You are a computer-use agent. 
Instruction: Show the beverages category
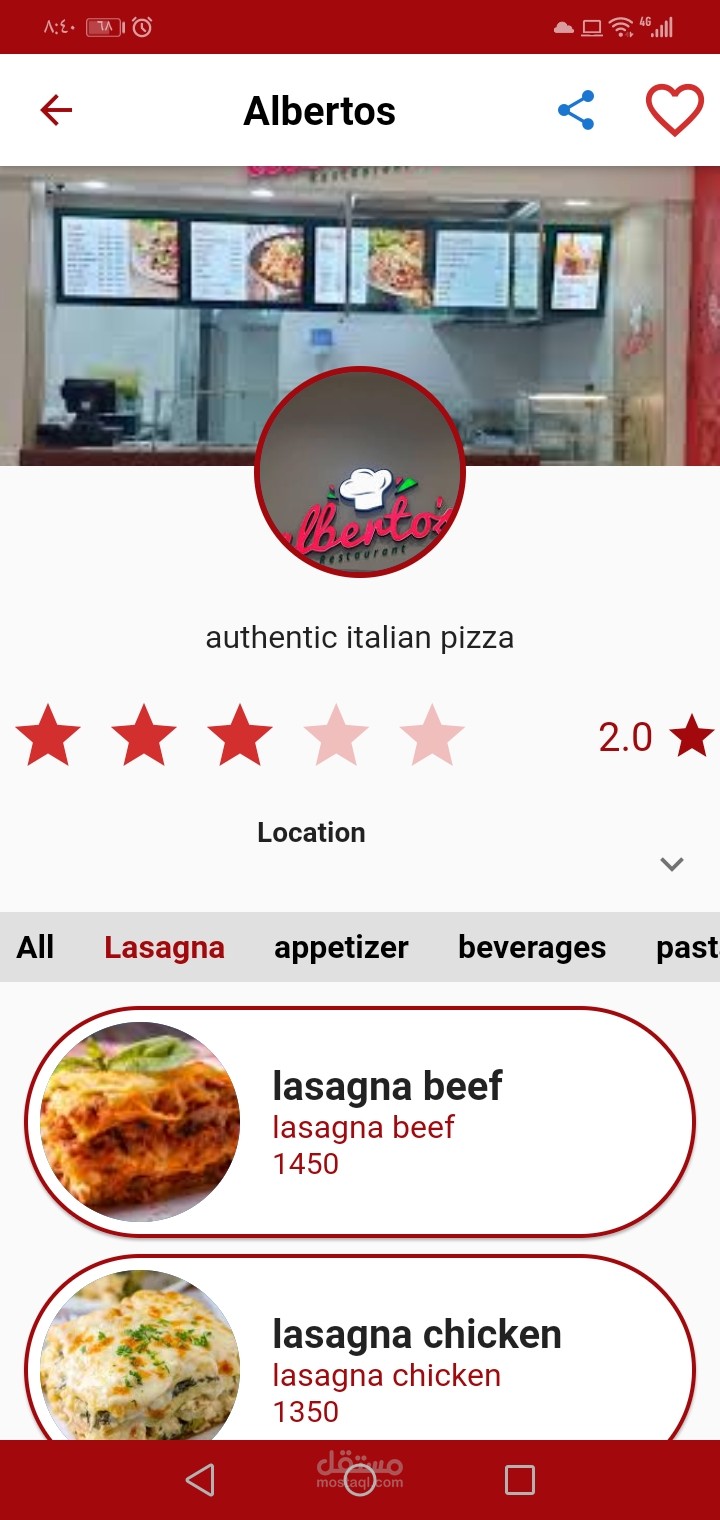point(531,947)
